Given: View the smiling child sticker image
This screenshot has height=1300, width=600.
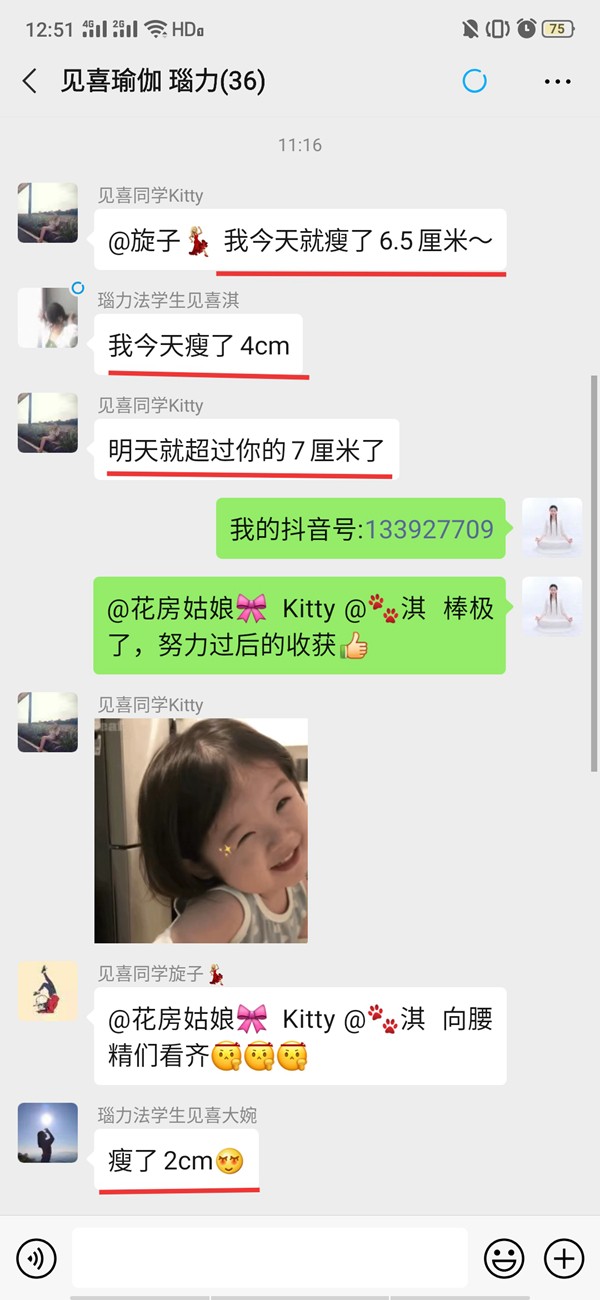Looking at the screenshot, I should (201, 830).
